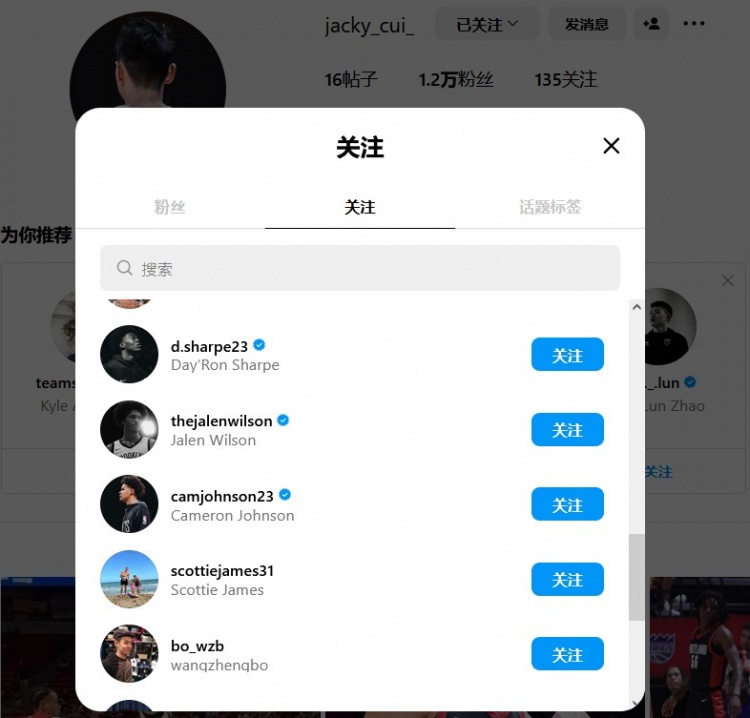Tap the 搜索 search field

coord(360,268)
